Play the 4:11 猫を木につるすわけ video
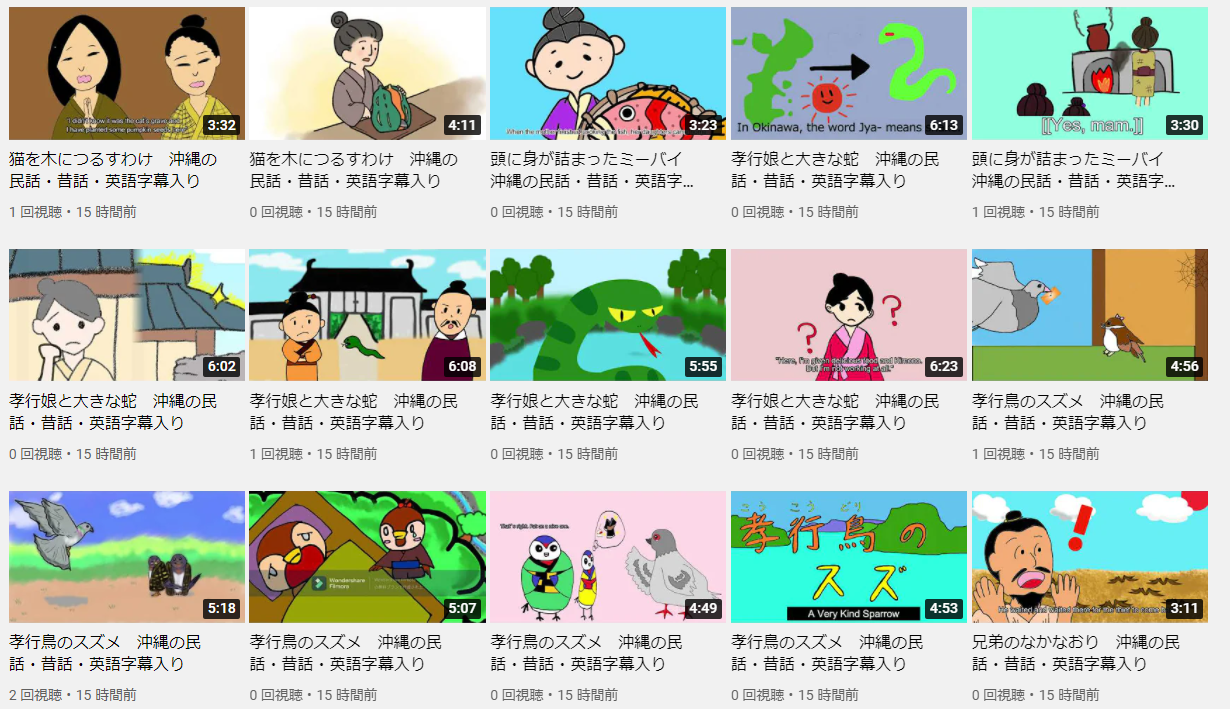 tap(367, 73)
